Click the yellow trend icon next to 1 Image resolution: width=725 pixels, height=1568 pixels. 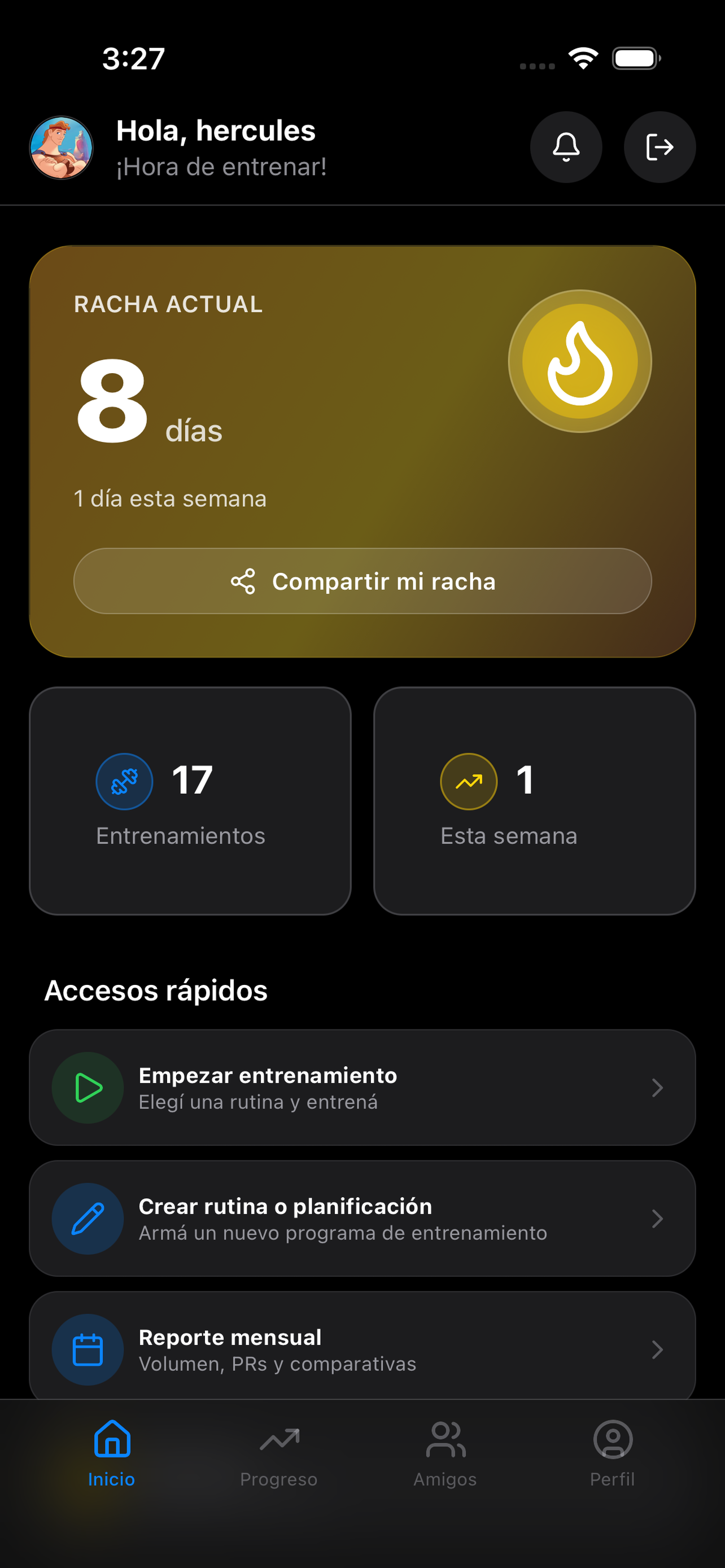click(468, 781)
